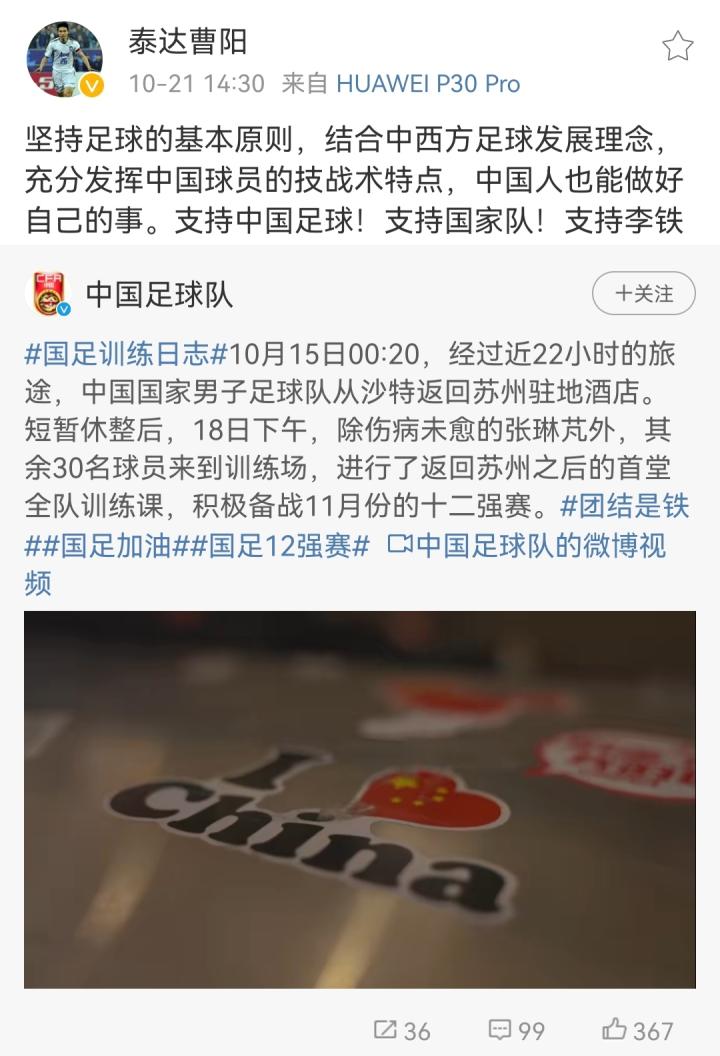720x1056 pixels.
Task: Open 泰达曹阳 username profile
Action: (187, 42)
